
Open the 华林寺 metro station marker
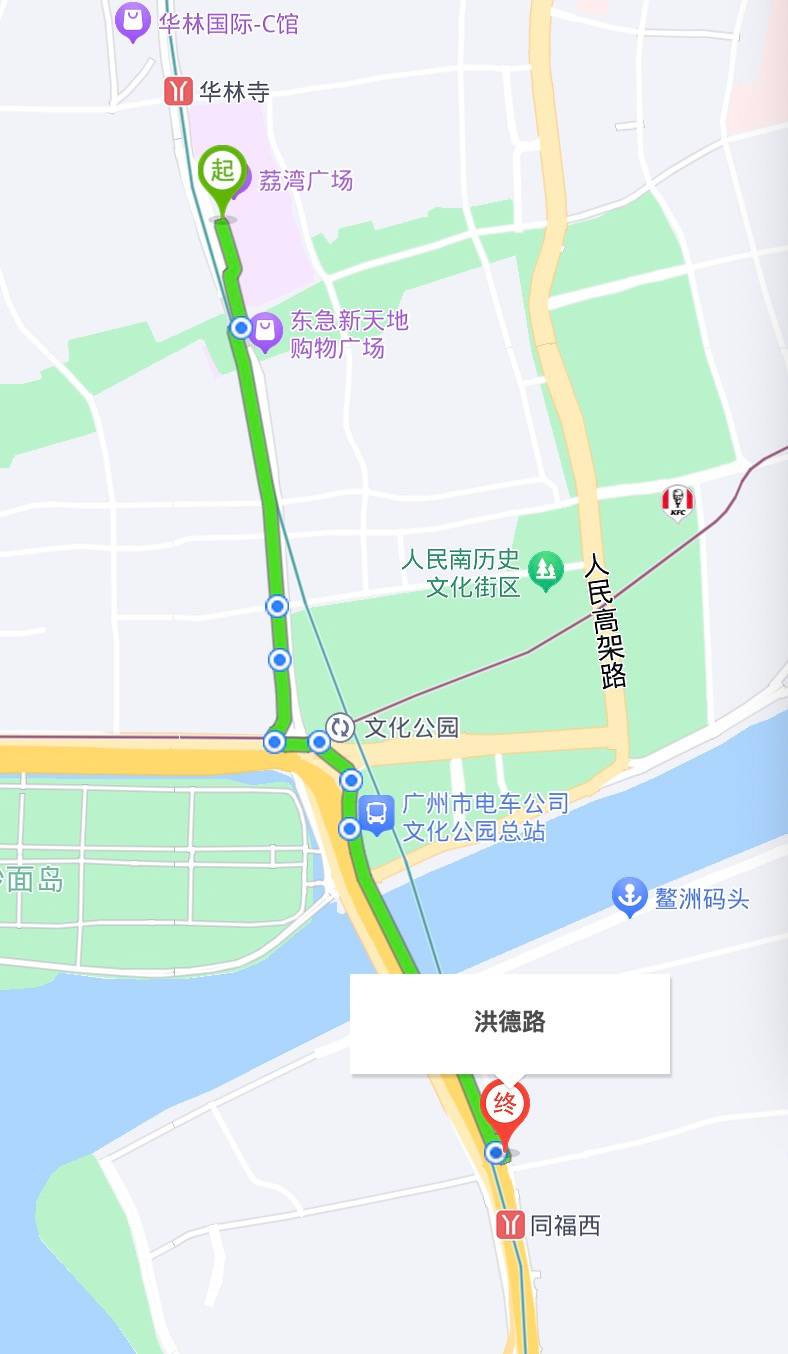pyautogui.click(x=178, y=92)
